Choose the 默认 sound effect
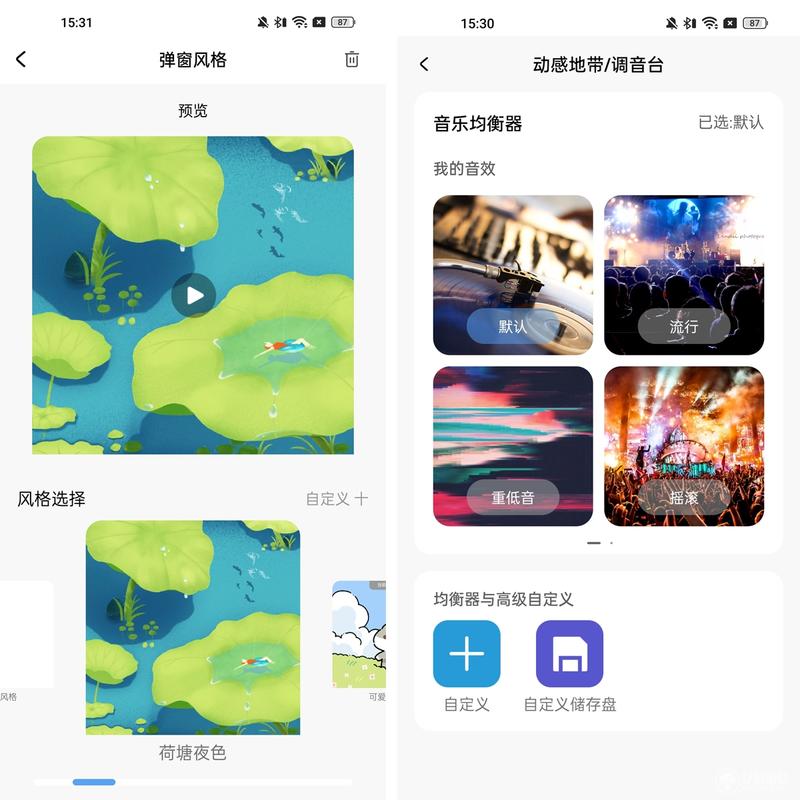The height and width of the screenshot is (800, 800). tap(513, 275)
